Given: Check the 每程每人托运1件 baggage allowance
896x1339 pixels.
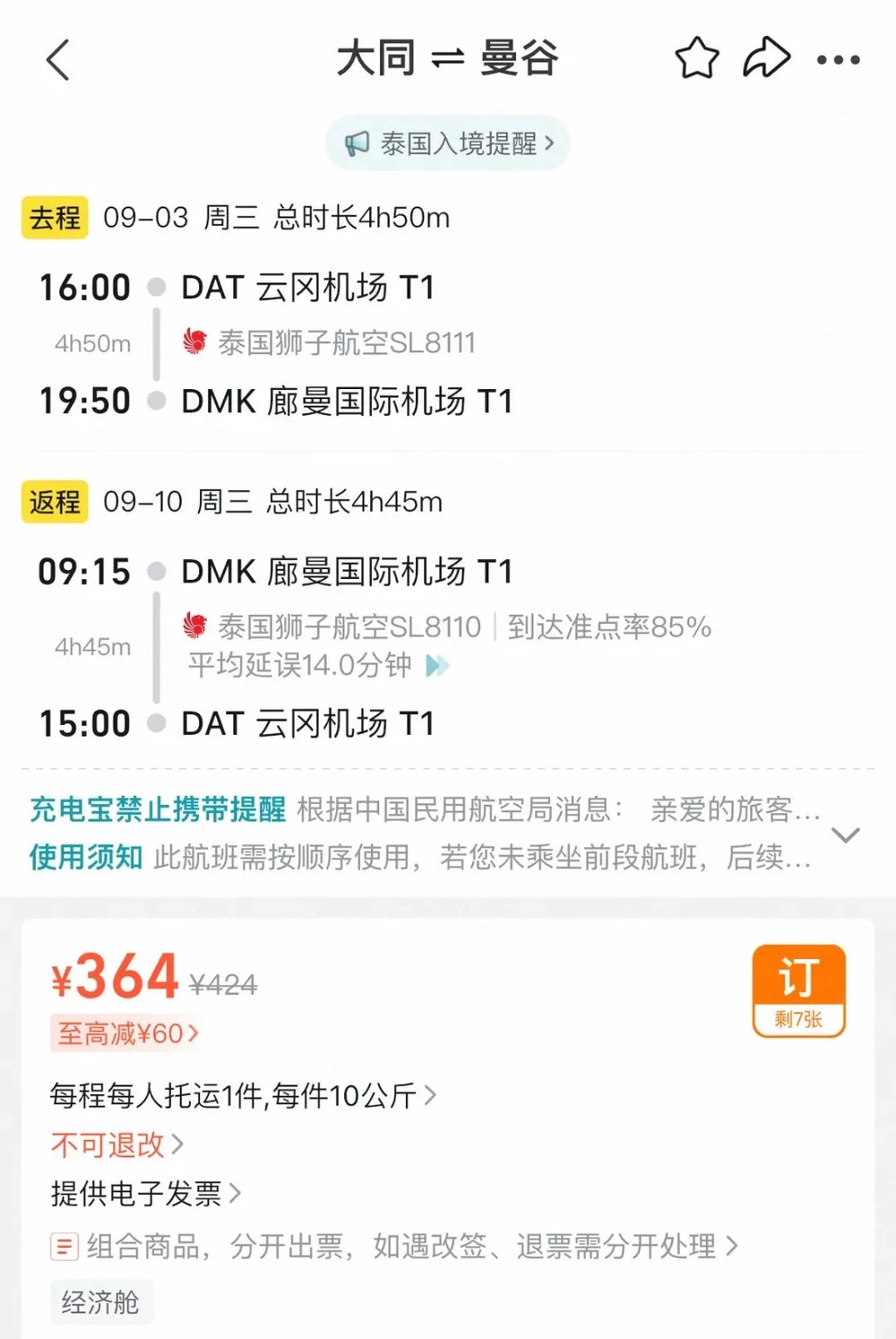Looking at the screenshot, I should click(242, 1095).
